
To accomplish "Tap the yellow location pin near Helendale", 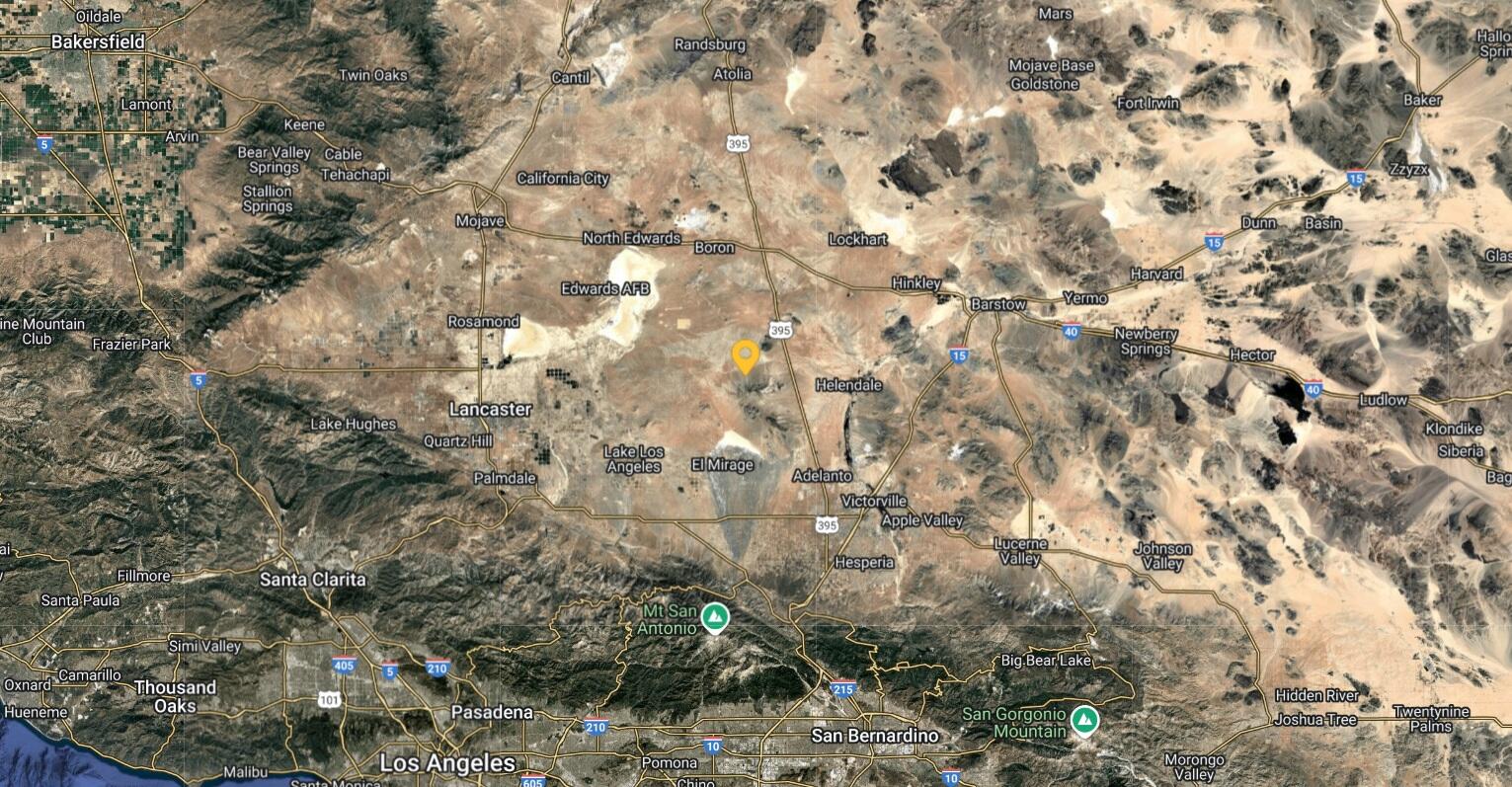I will click(745, 354).
